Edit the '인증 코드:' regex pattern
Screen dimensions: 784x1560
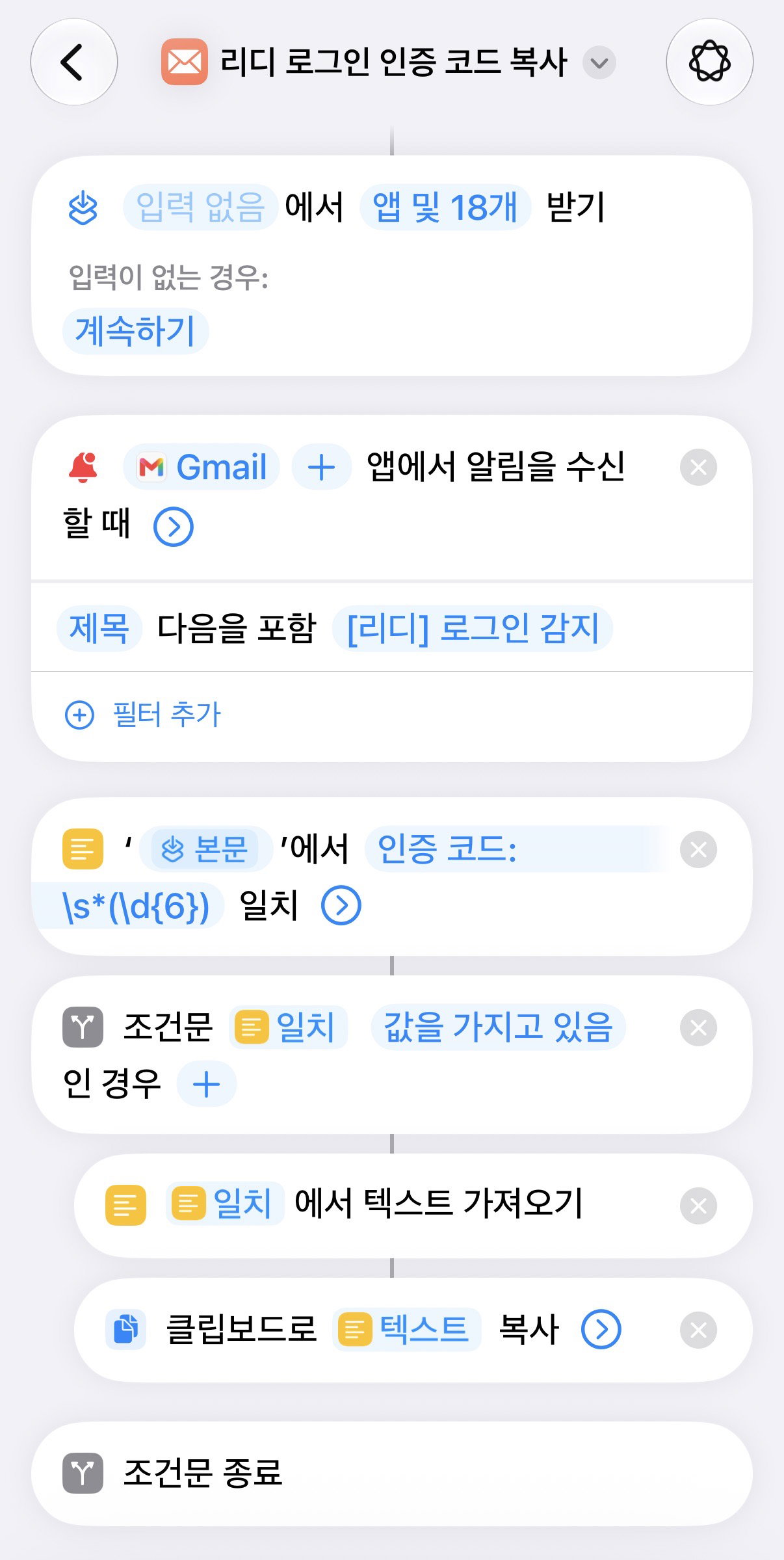[447, 849]
